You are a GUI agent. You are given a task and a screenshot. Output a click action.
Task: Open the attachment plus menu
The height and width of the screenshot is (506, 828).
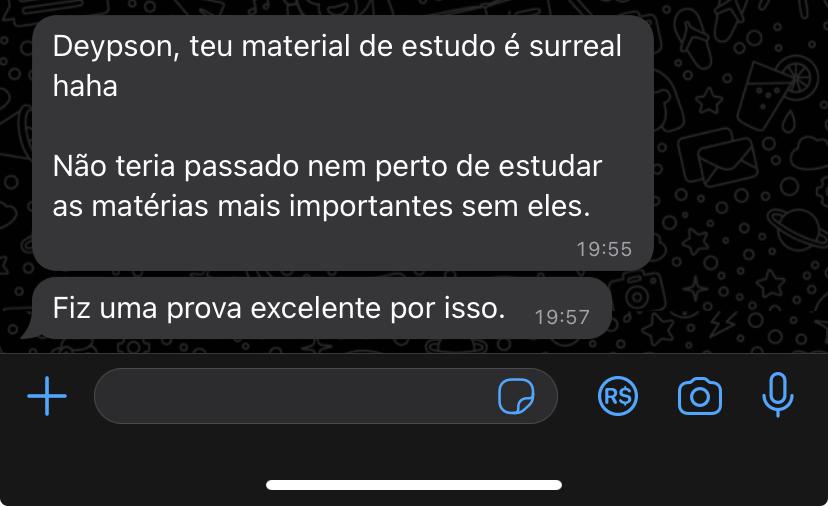click(47, 396)
